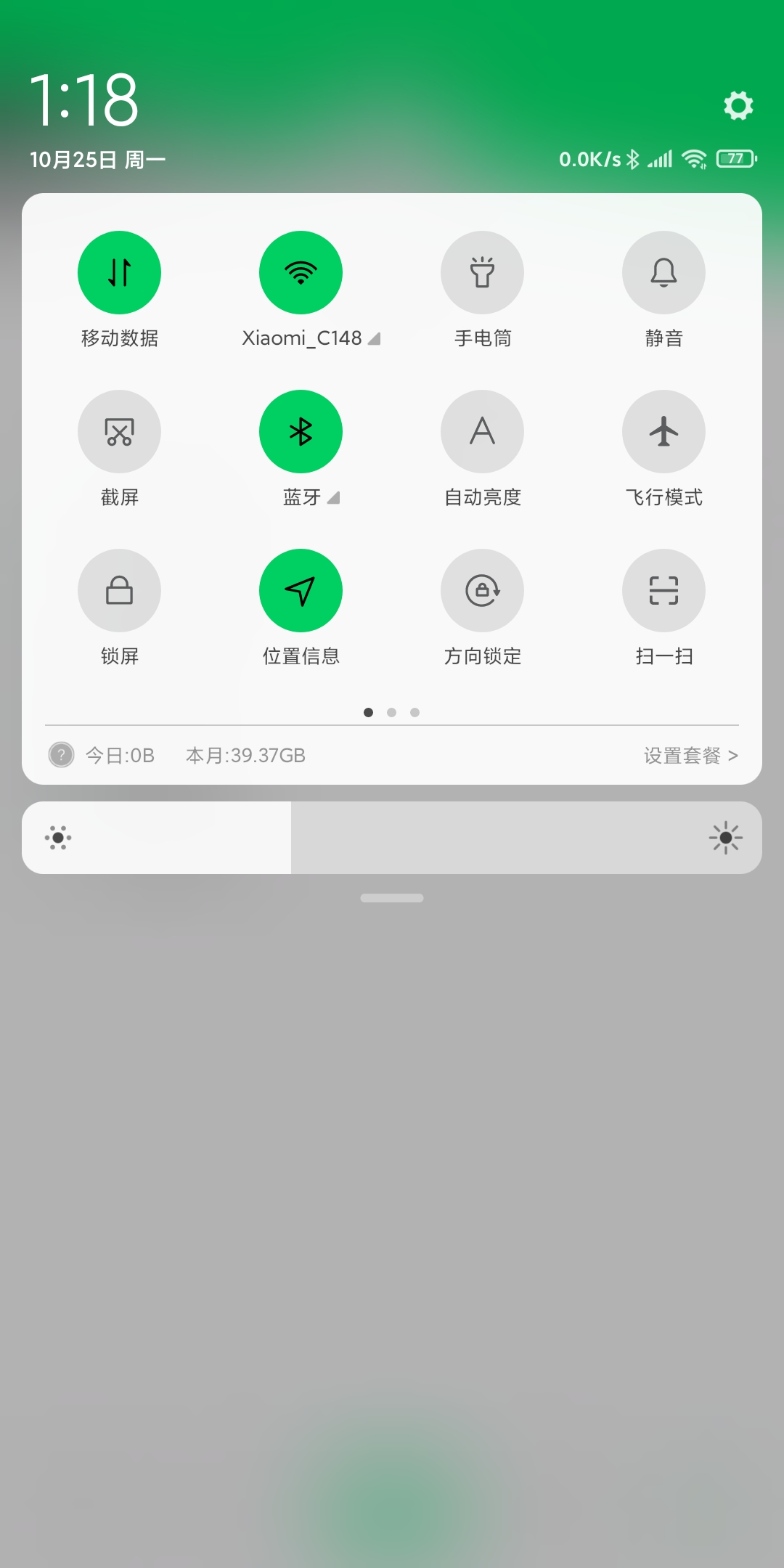Turn off mobile data (移动数据)
The height and width of the screenshot is (1568, 784).
pyautogui.click(x=119, y=272)
